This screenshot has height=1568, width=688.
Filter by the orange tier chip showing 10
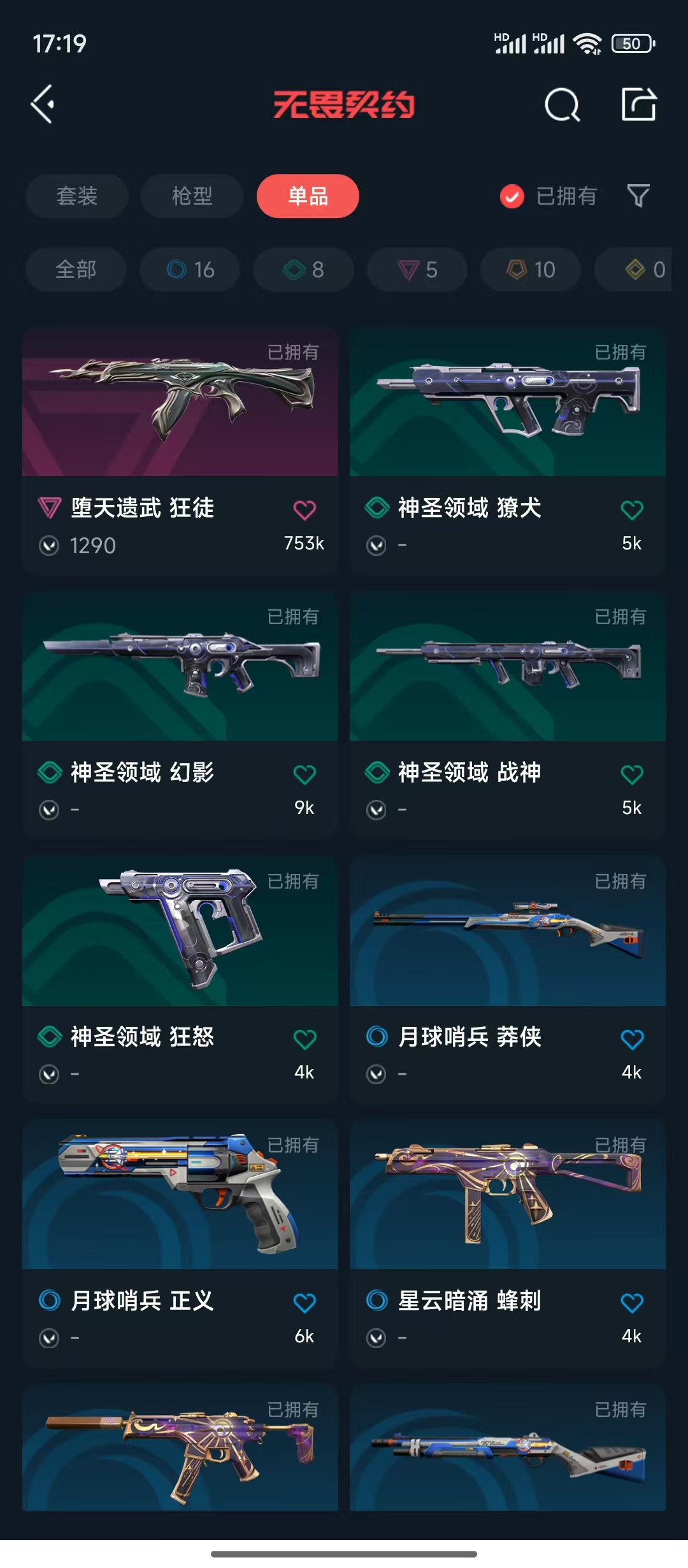click(531, 270)
